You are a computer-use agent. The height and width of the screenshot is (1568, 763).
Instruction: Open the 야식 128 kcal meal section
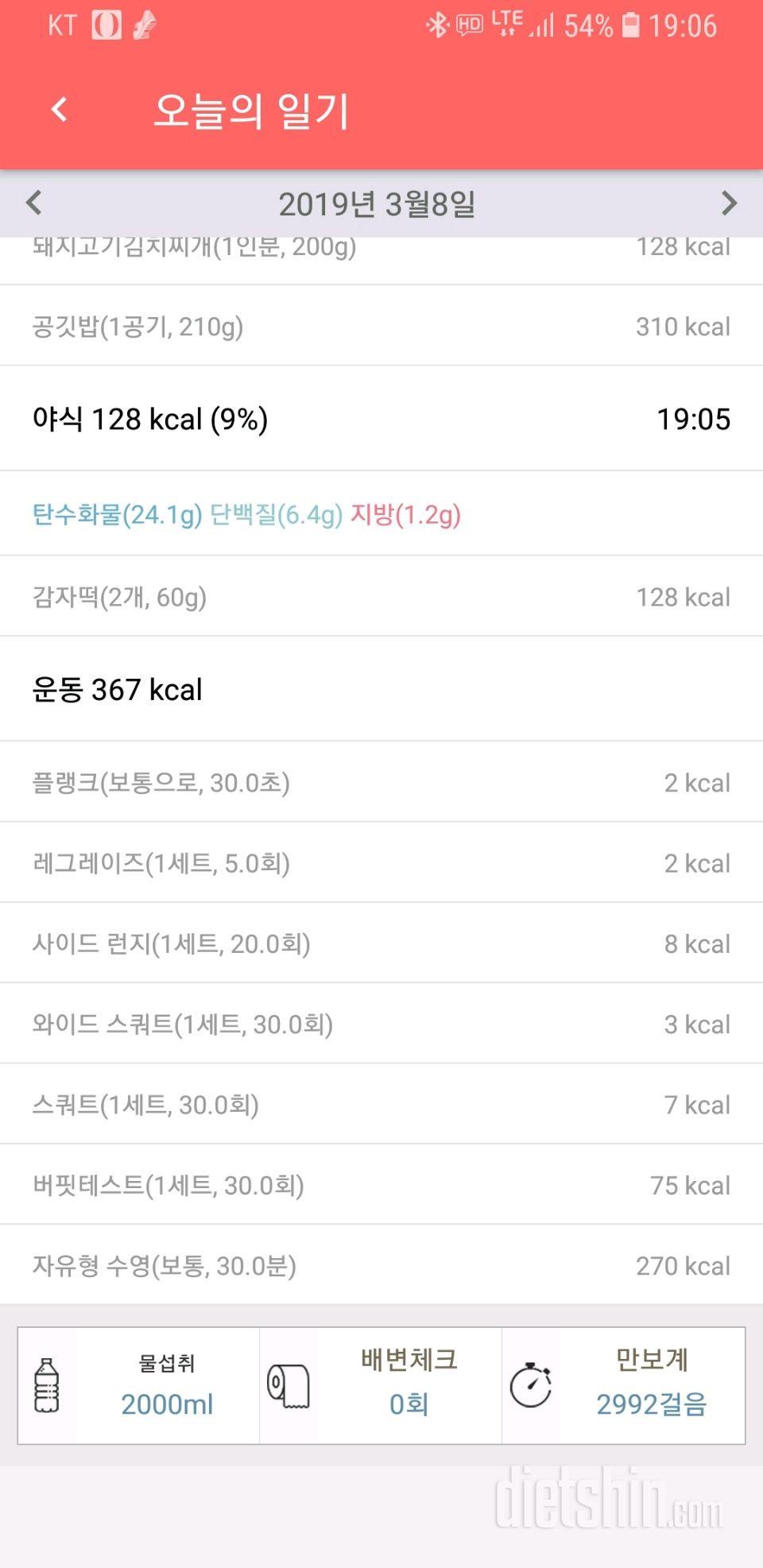(x=381, y=419)
